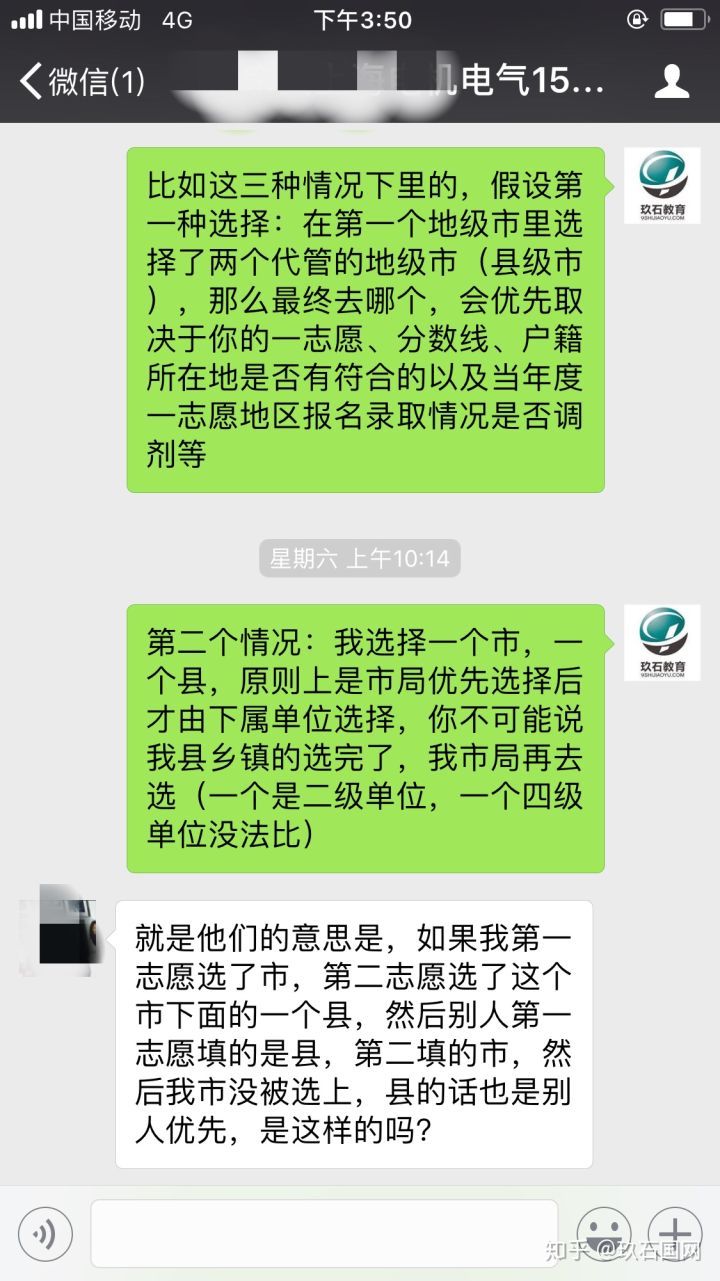The width and height of the screenshot is (720, 1281).
Task: View 玖石教育 avatar beside the 比如这三种情况 message
Action: point(662,185)
